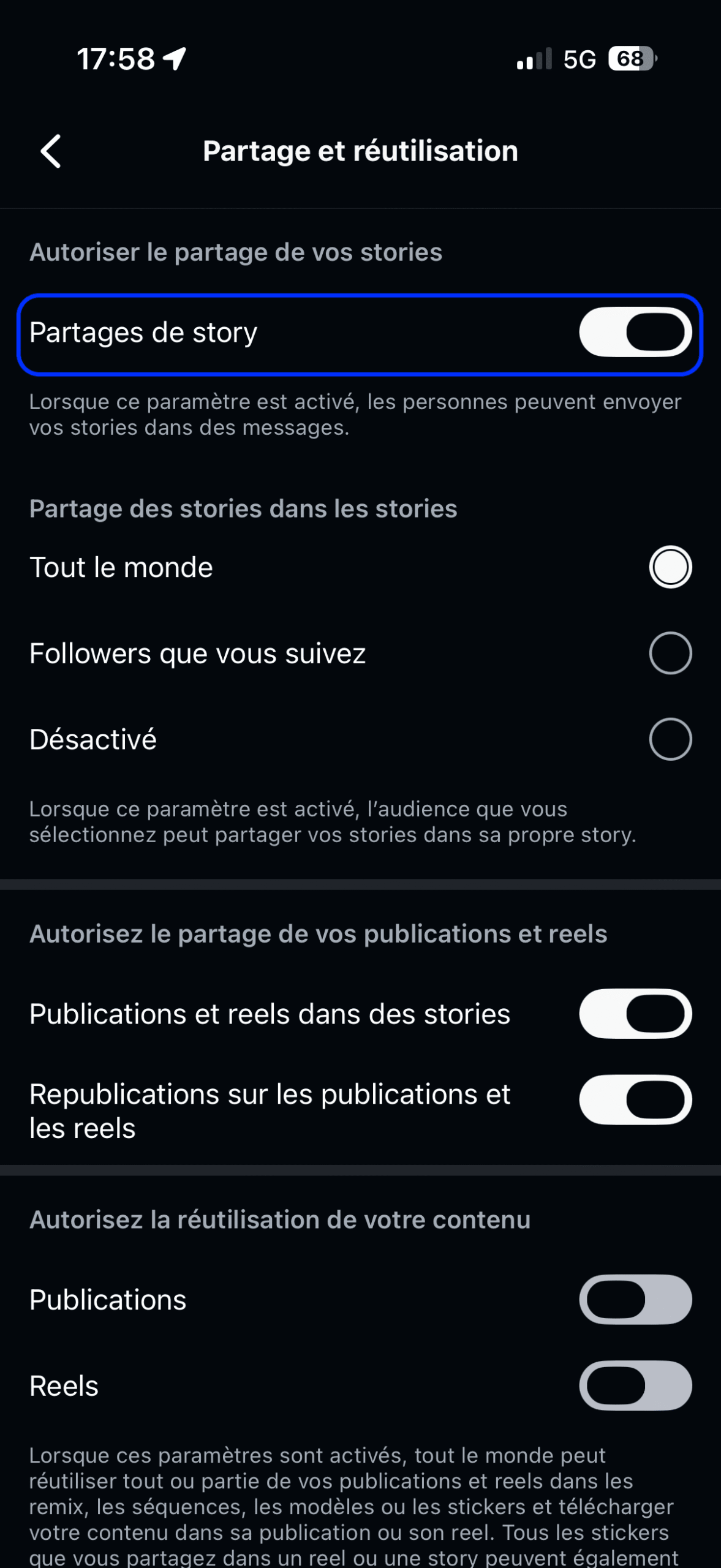Enable reuse of Publications
Screen dimensions: 721x1568
[635, 1299]
